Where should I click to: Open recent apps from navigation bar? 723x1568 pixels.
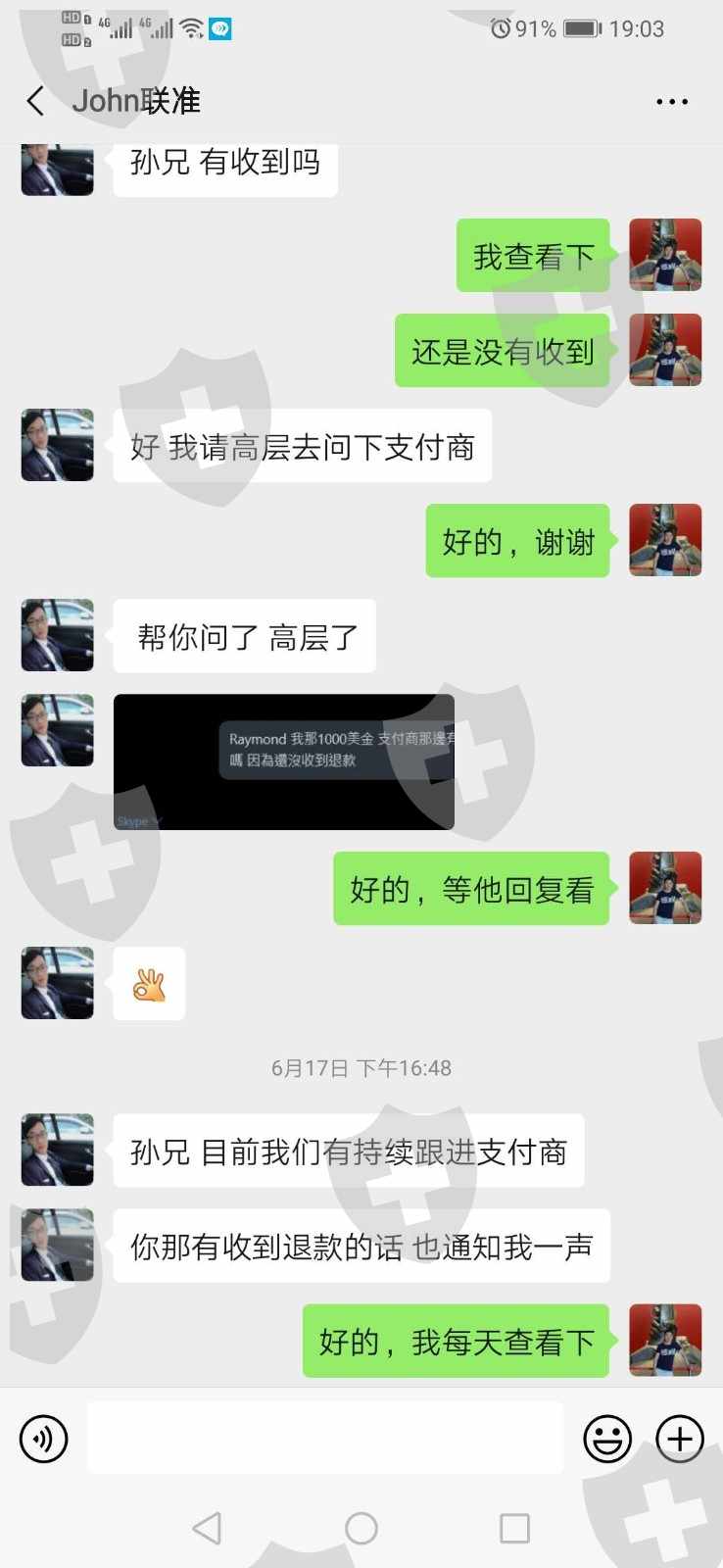point(514,1528)
